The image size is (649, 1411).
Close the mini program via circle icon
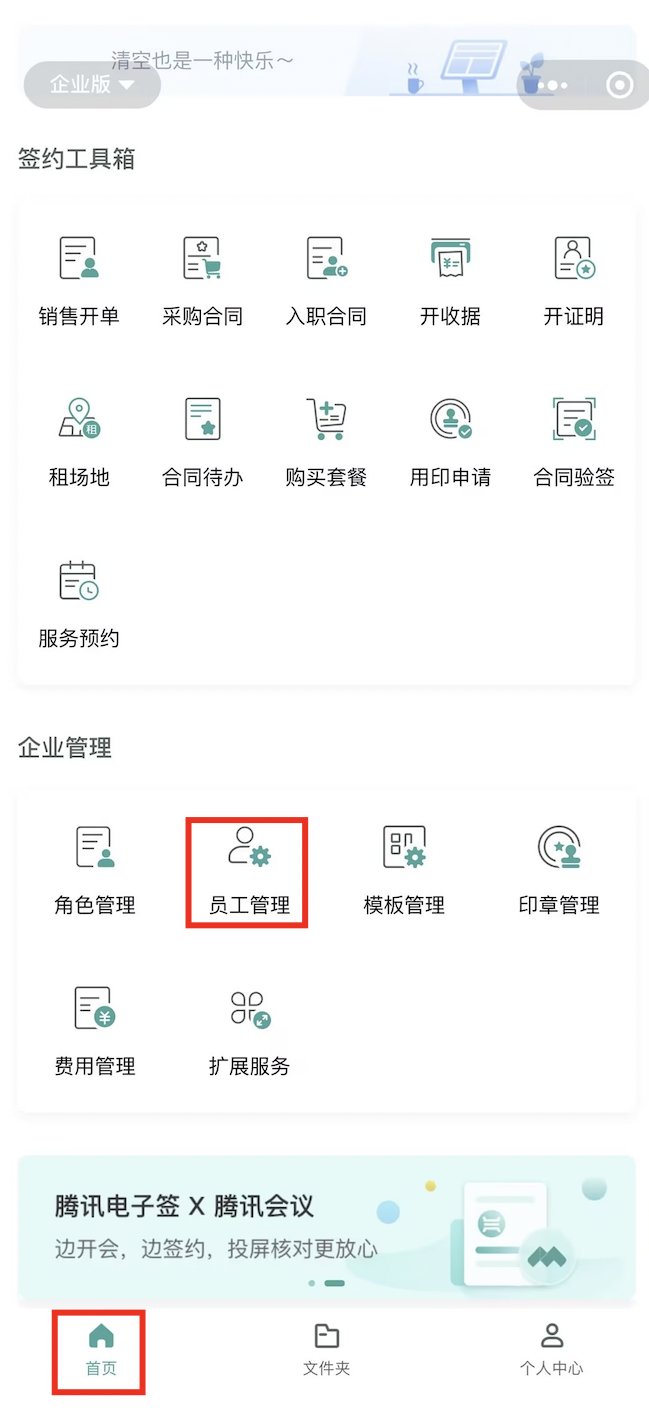click(619, 85)
